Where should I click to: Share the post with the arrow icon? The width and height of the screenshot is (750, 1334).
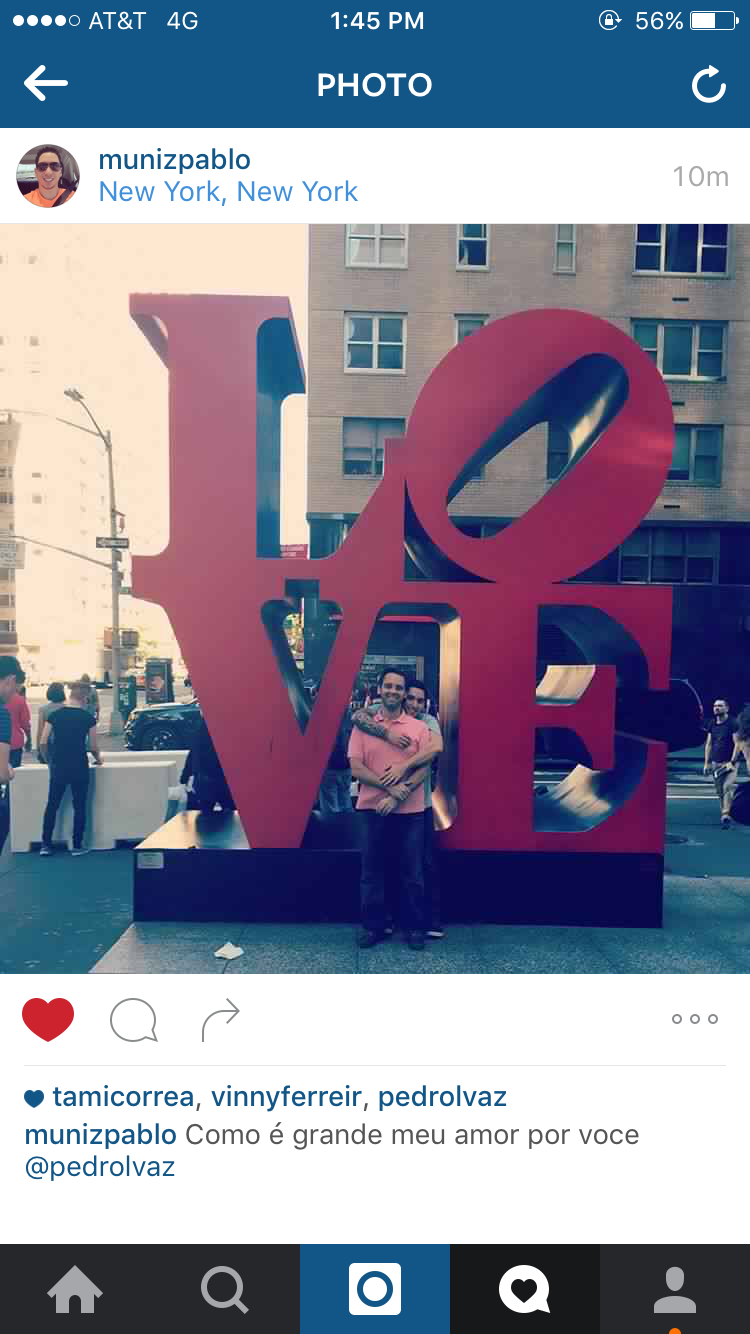(220, 1020)
